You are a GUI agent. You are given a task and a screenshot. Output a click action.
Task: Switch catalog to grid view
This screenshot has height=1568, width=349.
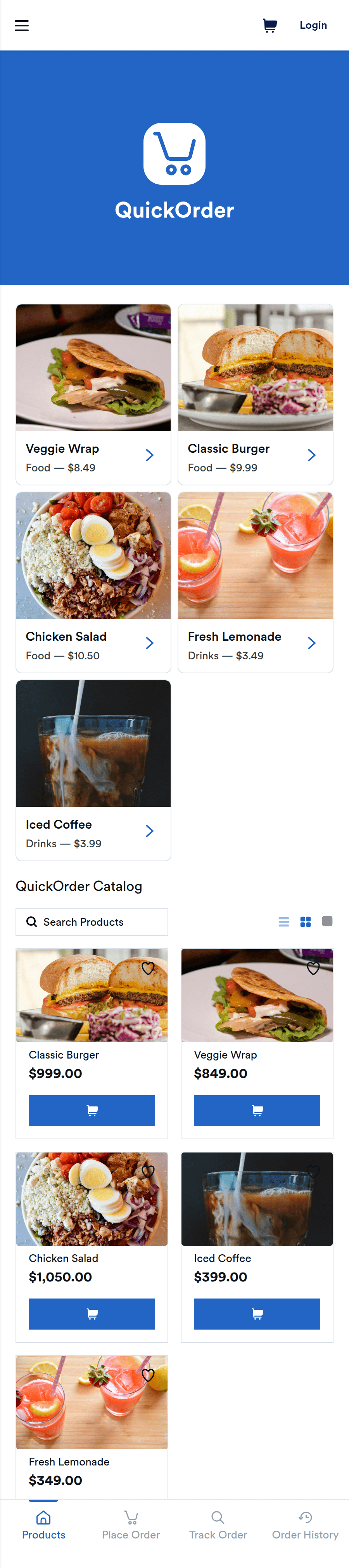pyautogui.click(x=305, y=921)
